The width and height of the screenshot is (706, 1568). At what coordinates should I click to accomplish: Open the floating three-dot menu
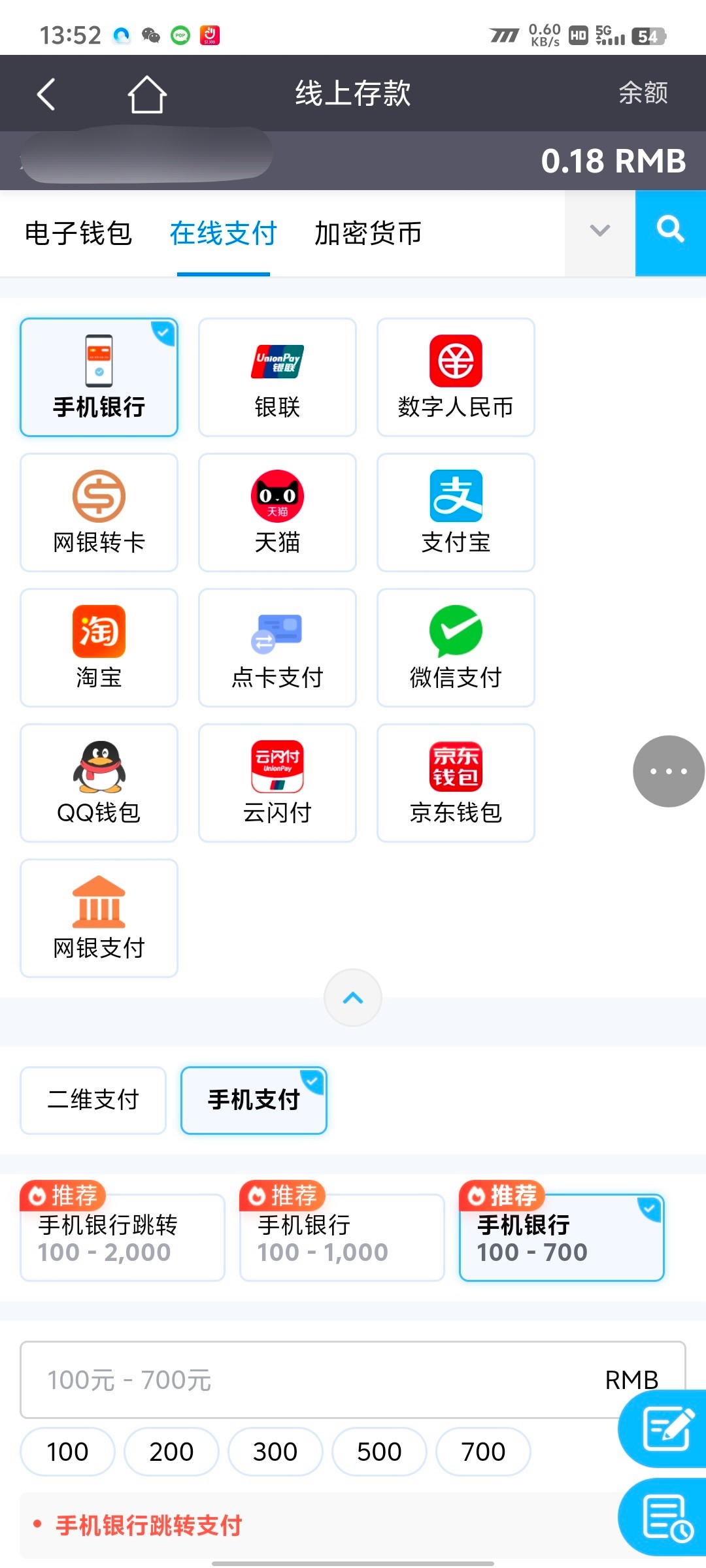click(x=668, y=772)
